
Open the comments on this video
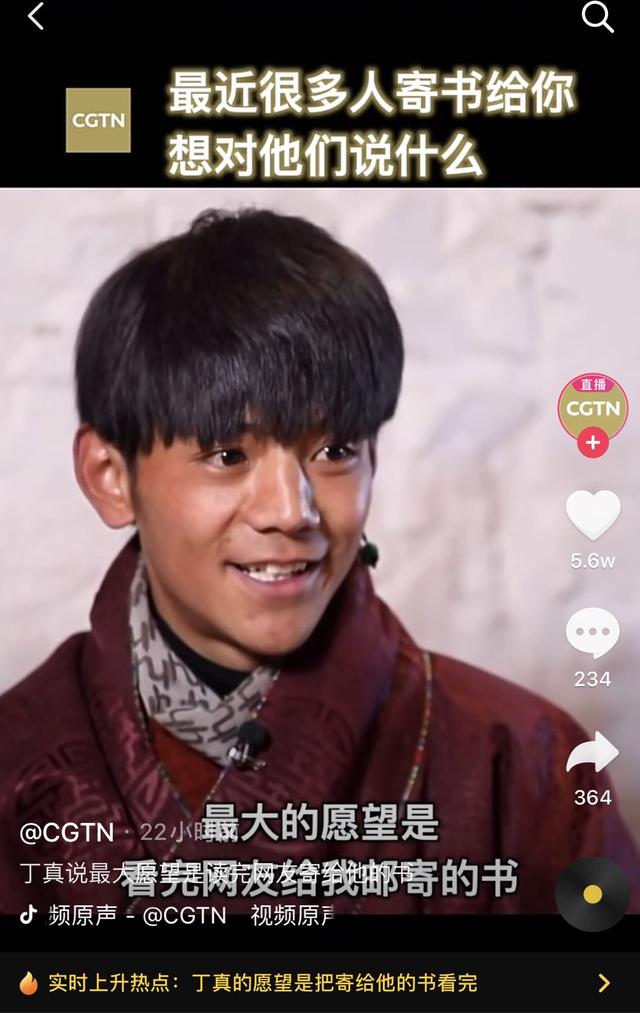pos(593,634)
